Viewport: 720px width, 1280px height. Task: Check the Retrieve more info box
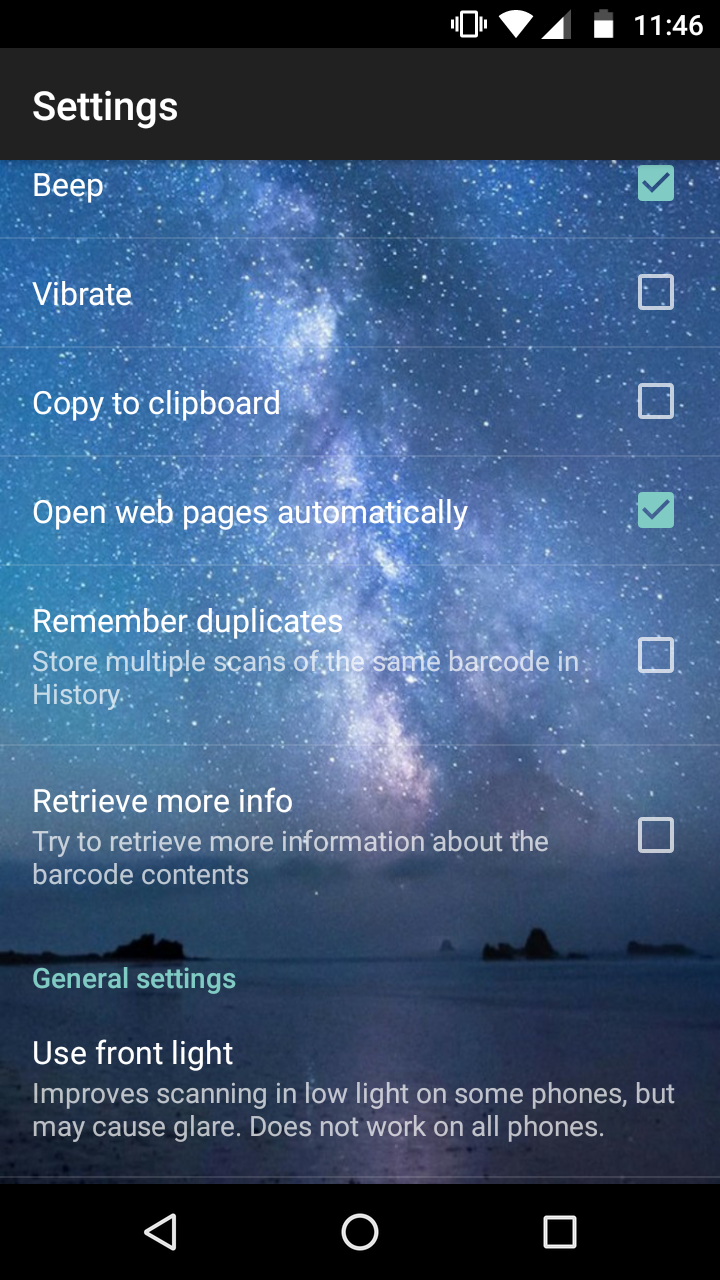pos(656,835)
